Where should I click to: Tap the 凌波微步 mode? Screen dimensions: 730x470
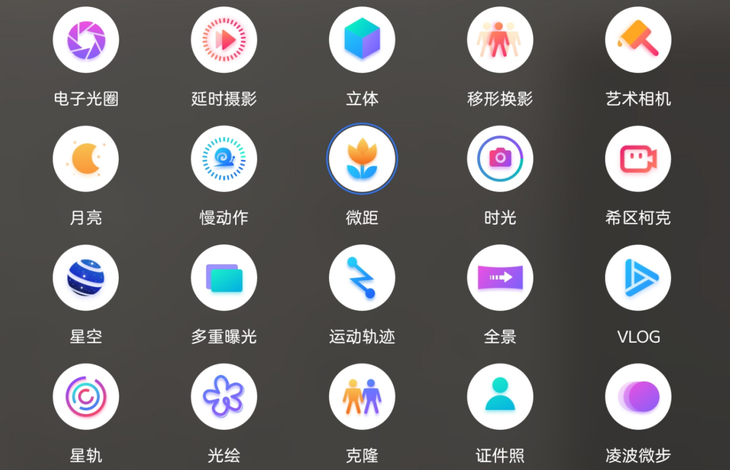pos(638,397)
